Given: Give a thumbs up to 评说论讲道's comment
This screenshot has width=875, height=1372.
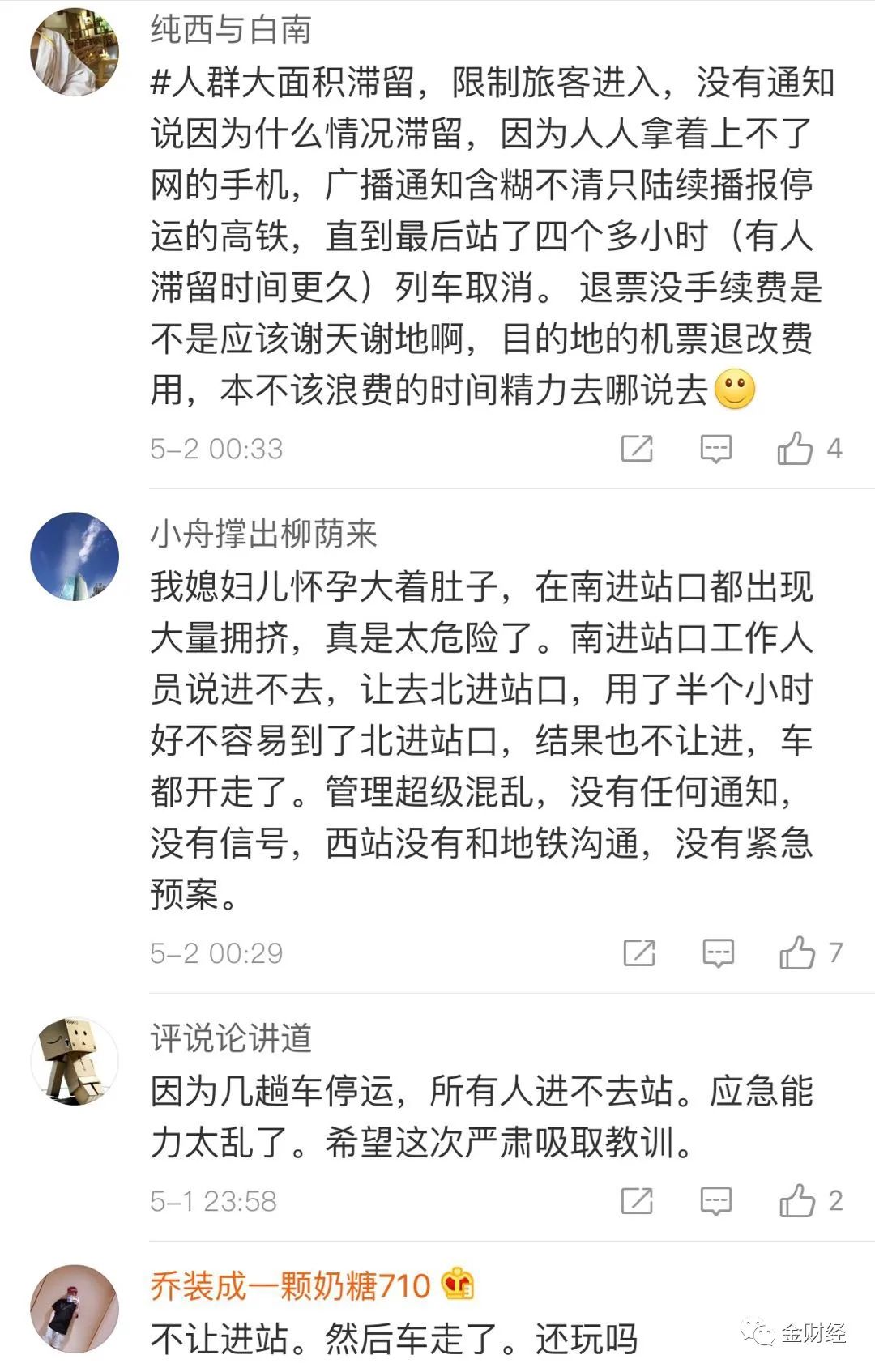Looking at the screenshot, I should point(797,1200).
